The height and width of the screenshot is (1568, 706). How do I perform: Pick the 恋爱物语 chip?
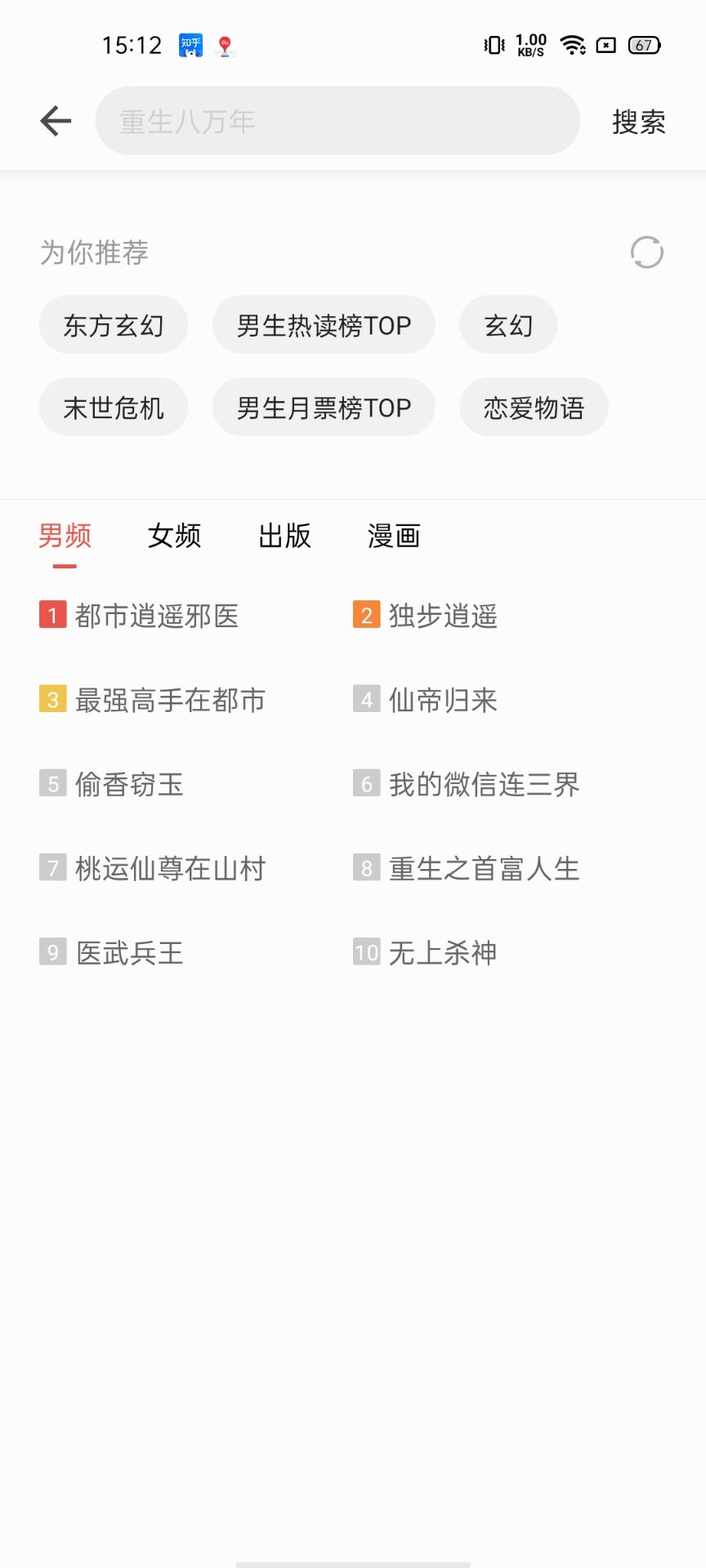(x=534, y=407)
